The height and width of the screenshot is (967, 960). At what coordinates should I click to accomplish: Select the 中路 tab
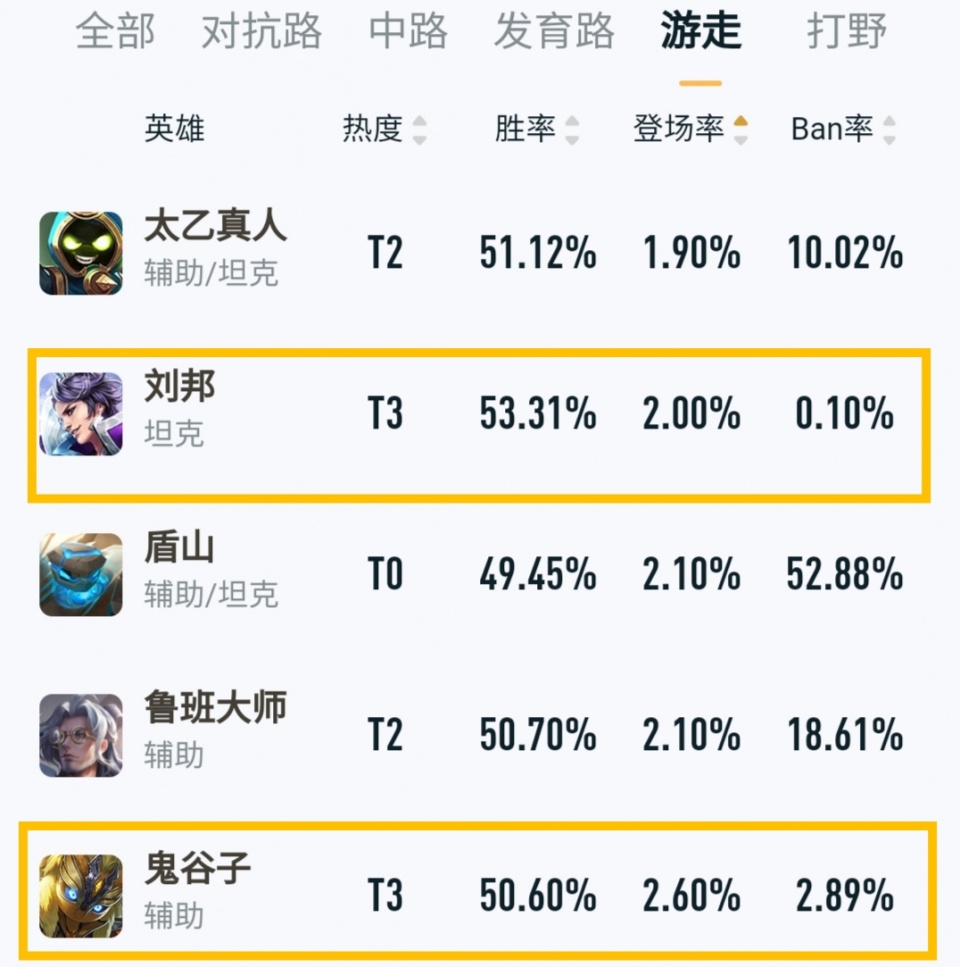coord(408,32)
